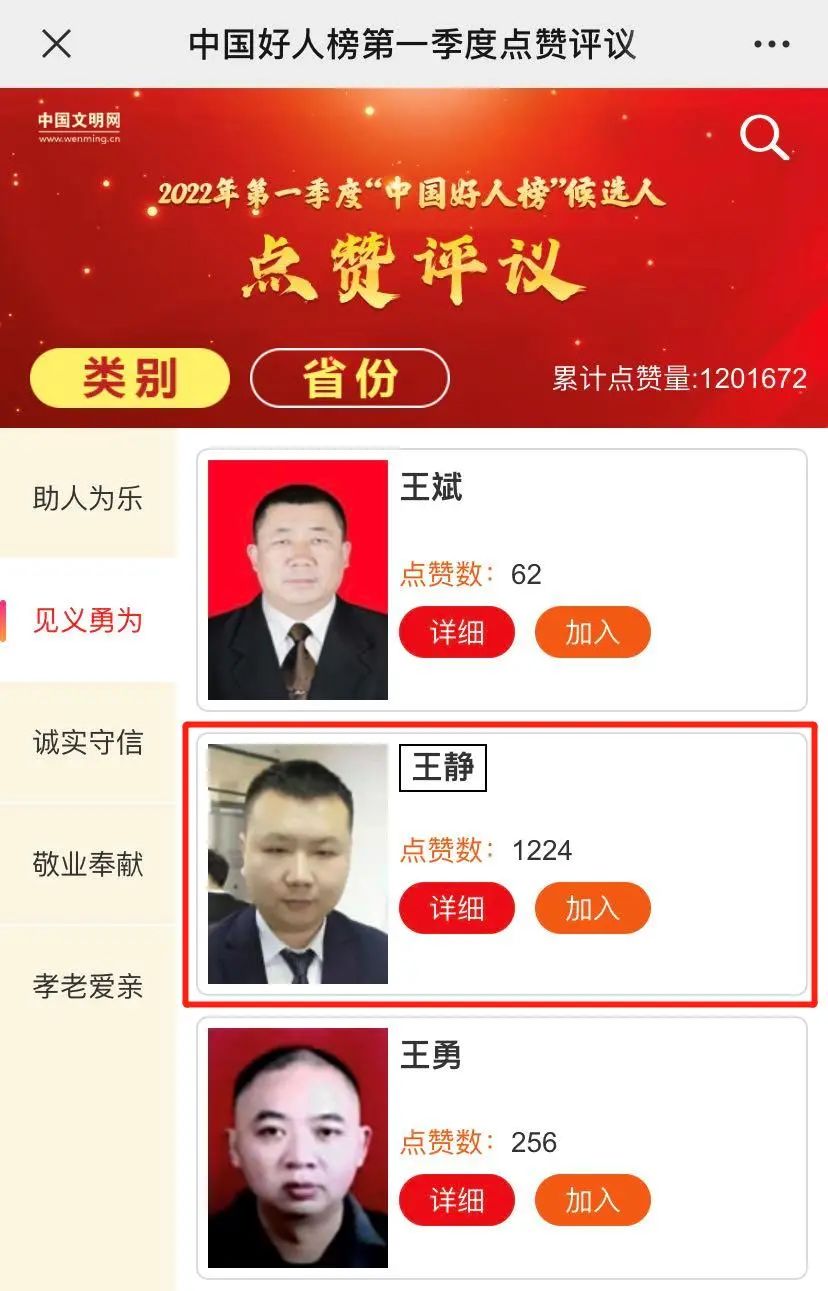Open the 敬业奉献 category

[x=88, y=864]
